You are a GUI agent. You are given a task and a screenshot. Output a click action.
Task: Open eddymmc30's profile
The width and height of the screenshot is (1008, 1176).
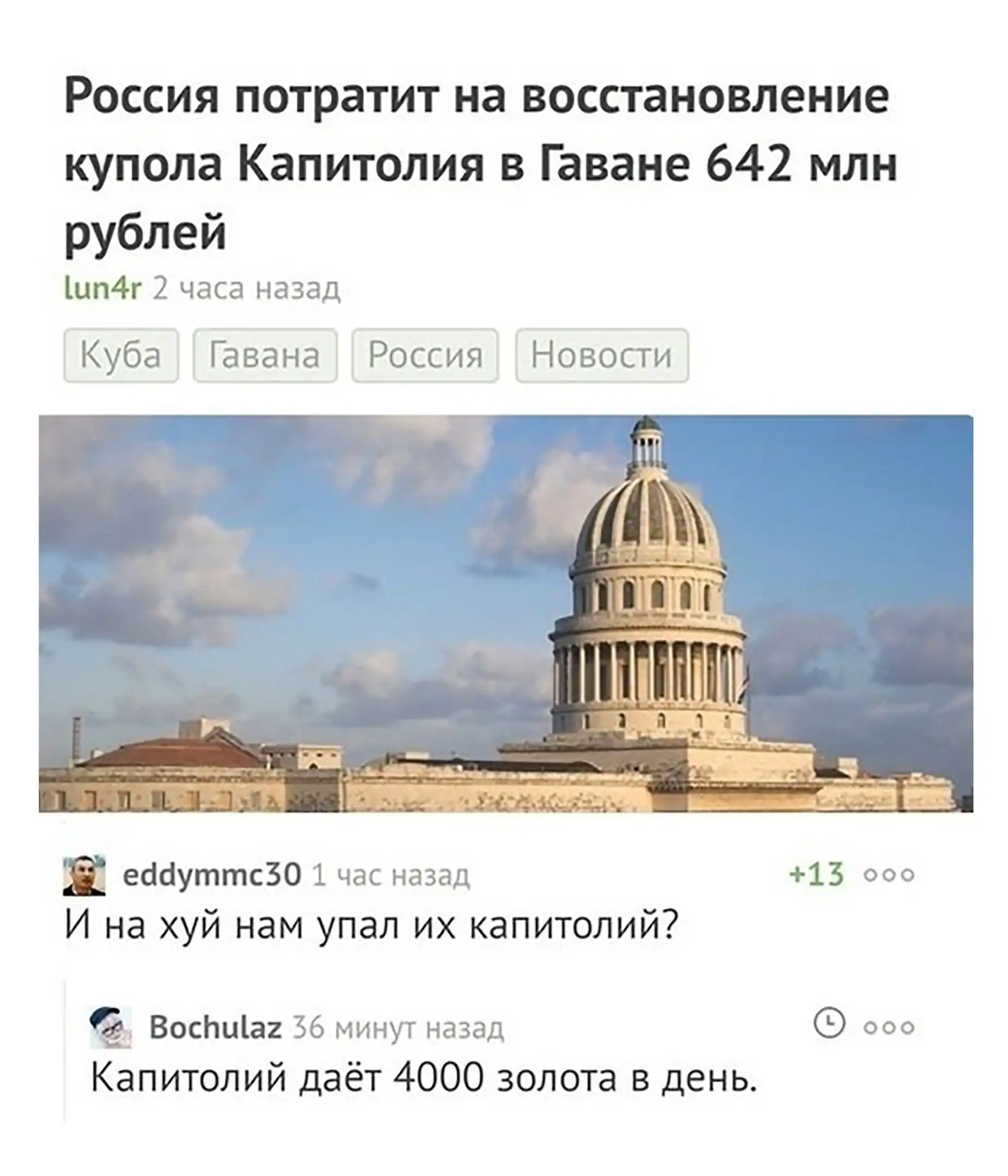[x=212, y=875]
